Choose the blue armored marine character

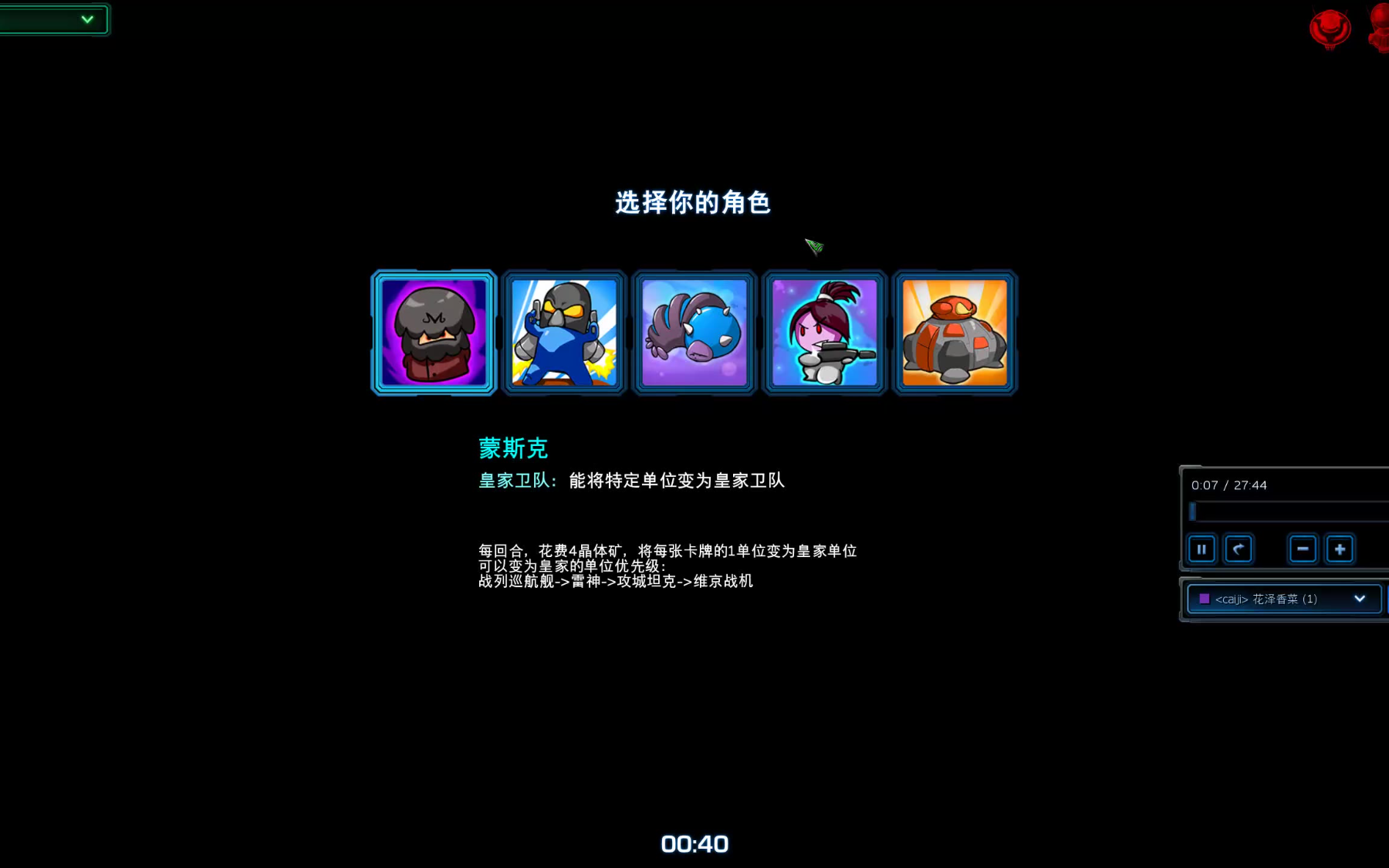[x=564, y=333]
